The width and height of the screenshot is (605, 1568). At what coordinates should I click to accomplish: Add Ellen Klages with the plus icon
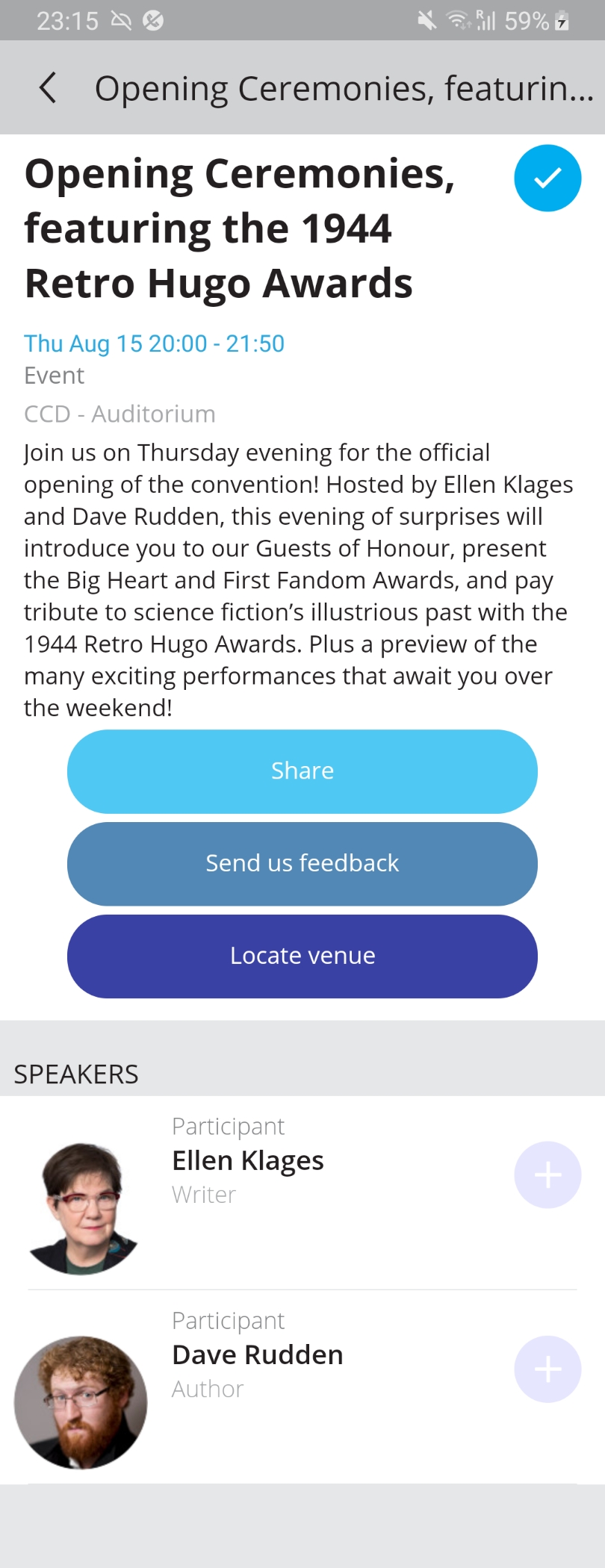547,1175
